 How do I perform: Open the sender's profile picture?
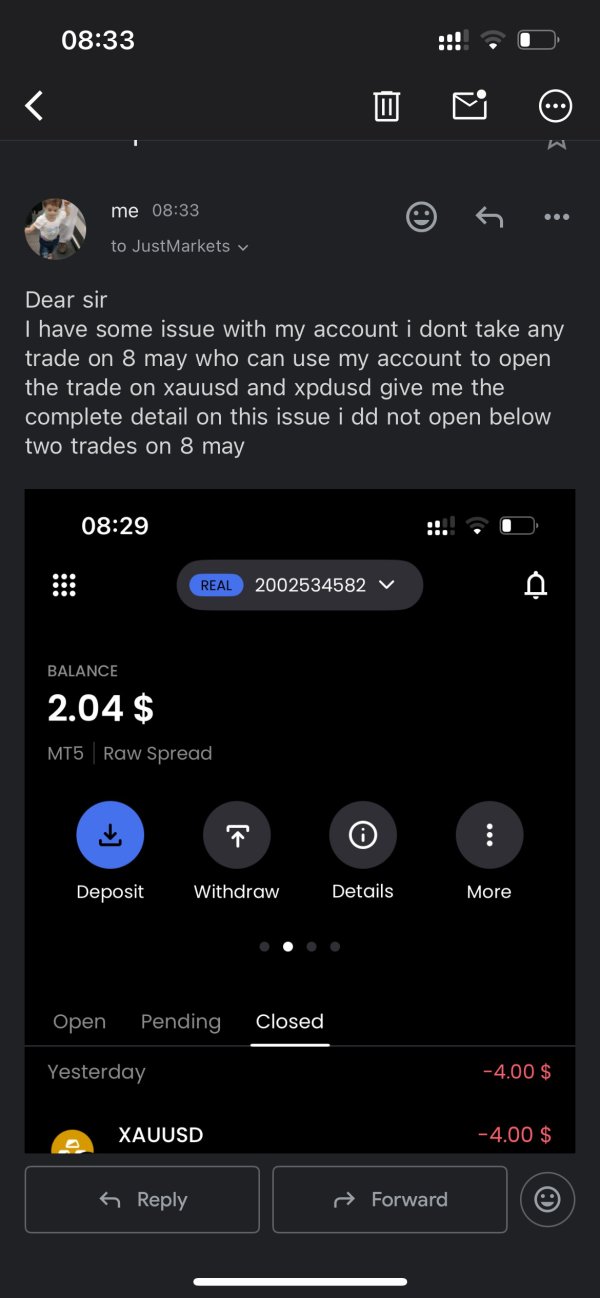pyautogui.click(x=55, y=228)
